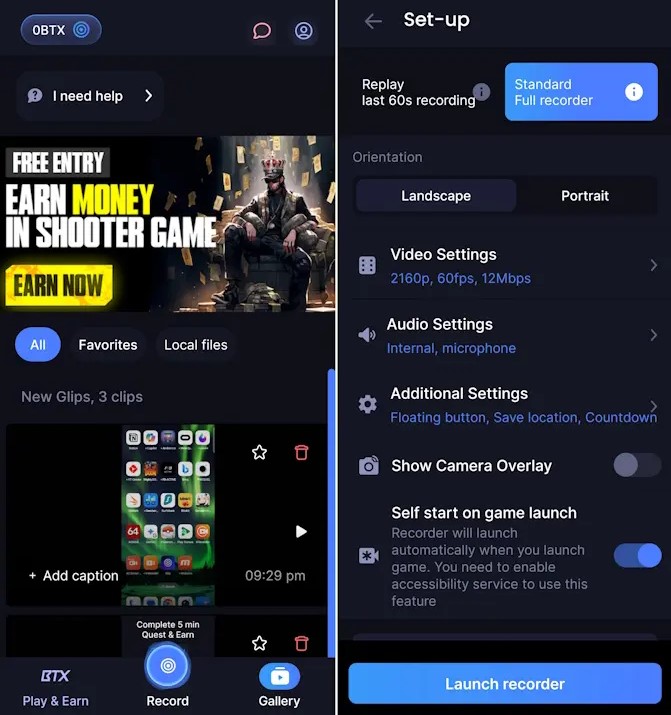Switch to the Play & Earn tab
The image size is (671, 715).
coord(55,687)
